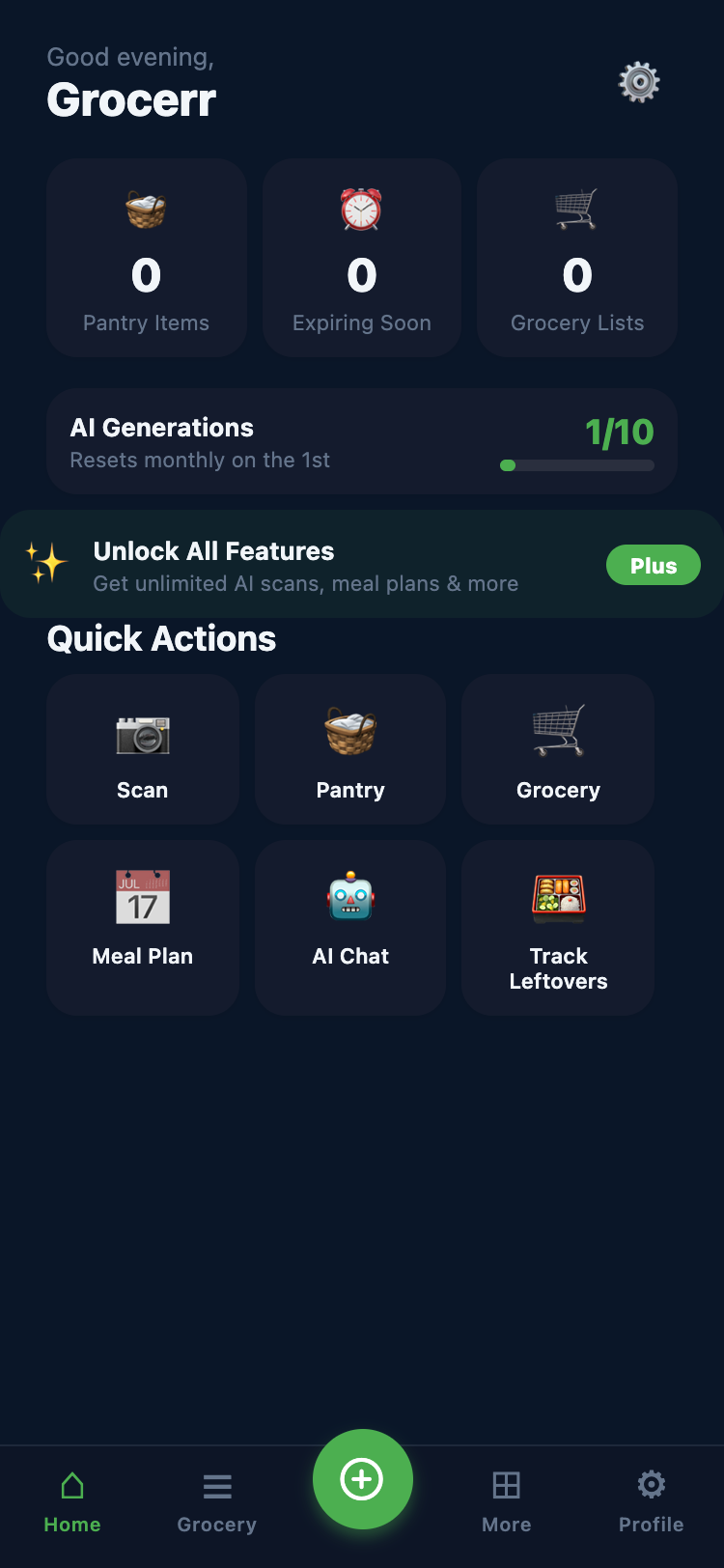Select the Scan camera icon
724x1568 pixels.
pyautogui.click(x=142, y=734)
